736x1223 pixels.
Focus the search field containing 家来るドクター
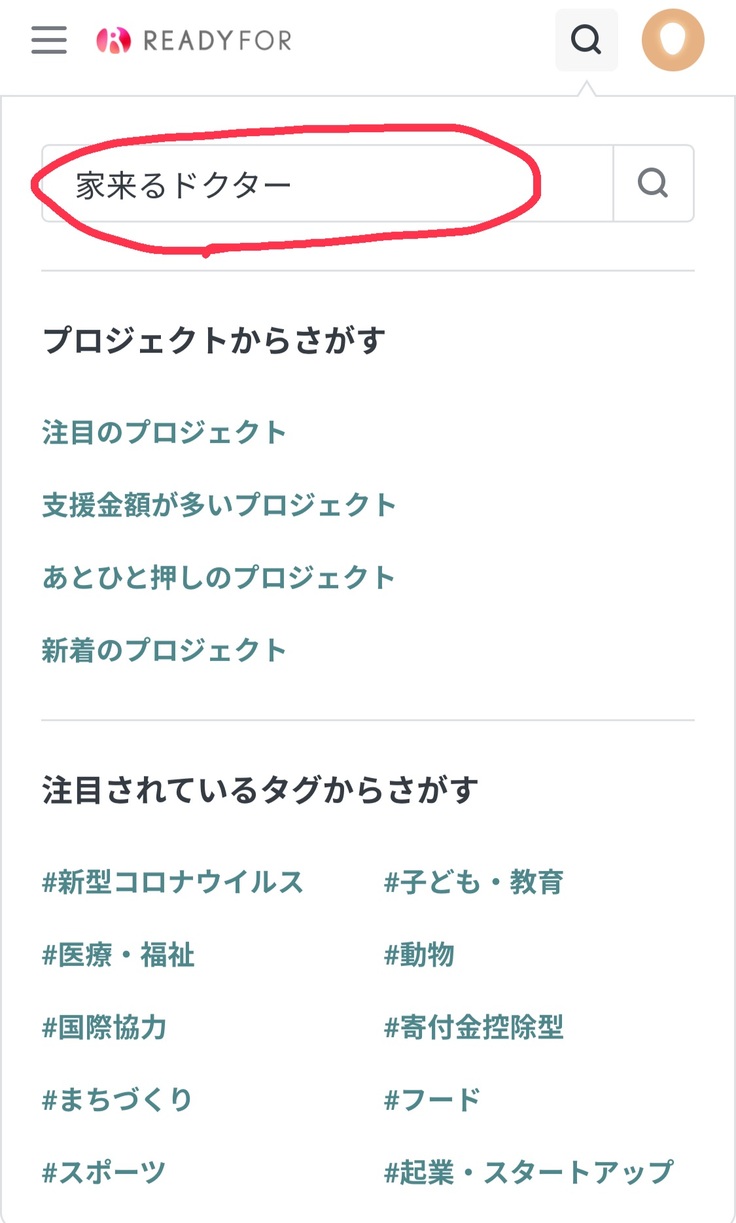(x=326, y=184)
